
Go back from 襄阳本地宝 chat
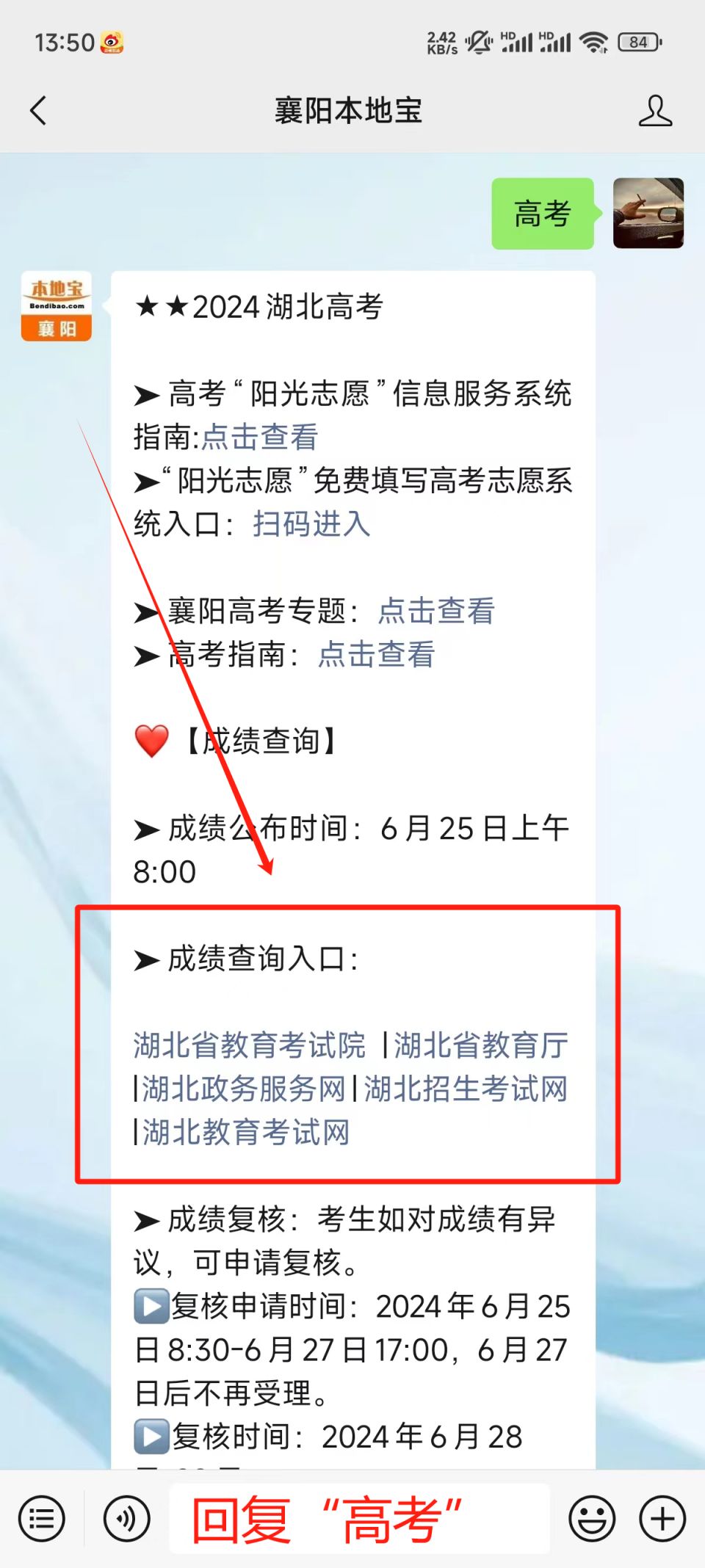(x=38, y=111)
